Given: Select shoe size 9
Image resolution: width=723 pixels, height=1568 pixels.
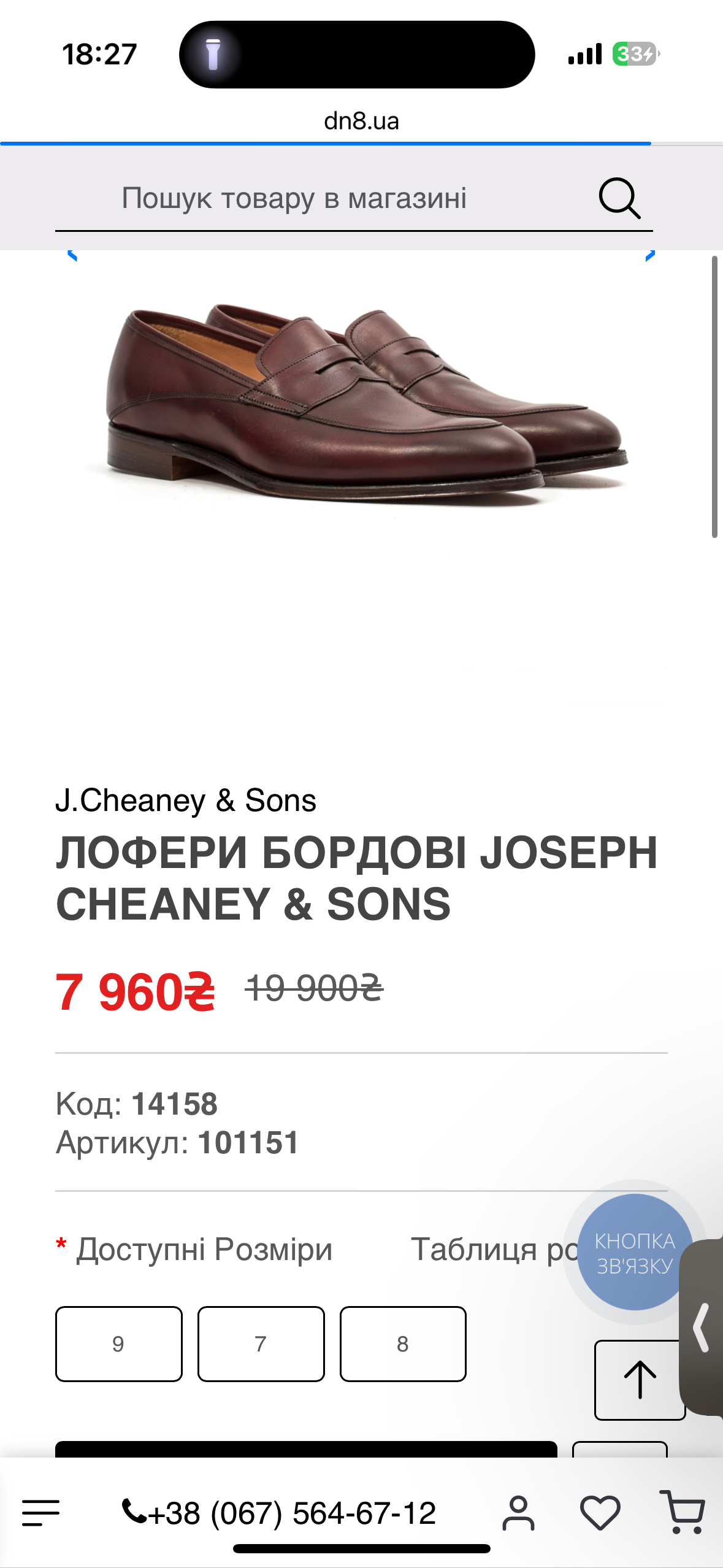Looking at the screenshot, I should click(x=118, y=1343).
